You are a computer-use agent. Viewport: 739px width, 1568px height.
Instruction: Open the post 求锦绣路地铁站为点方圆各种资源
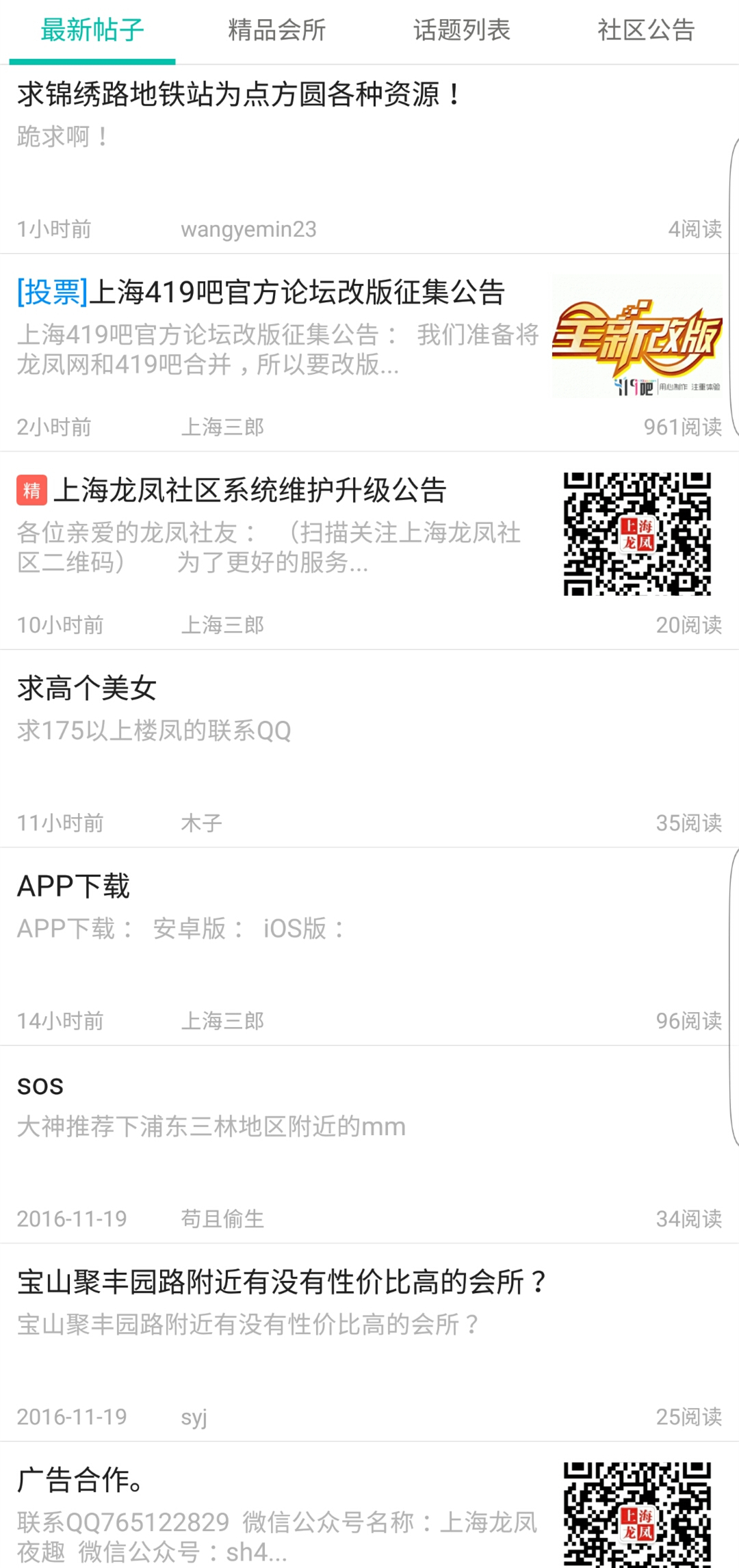[x=239, y=94]
